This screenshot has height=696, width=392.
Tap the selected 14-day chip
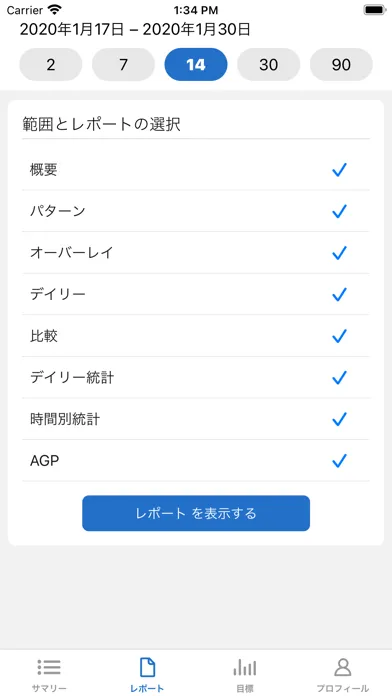[196, 65]
